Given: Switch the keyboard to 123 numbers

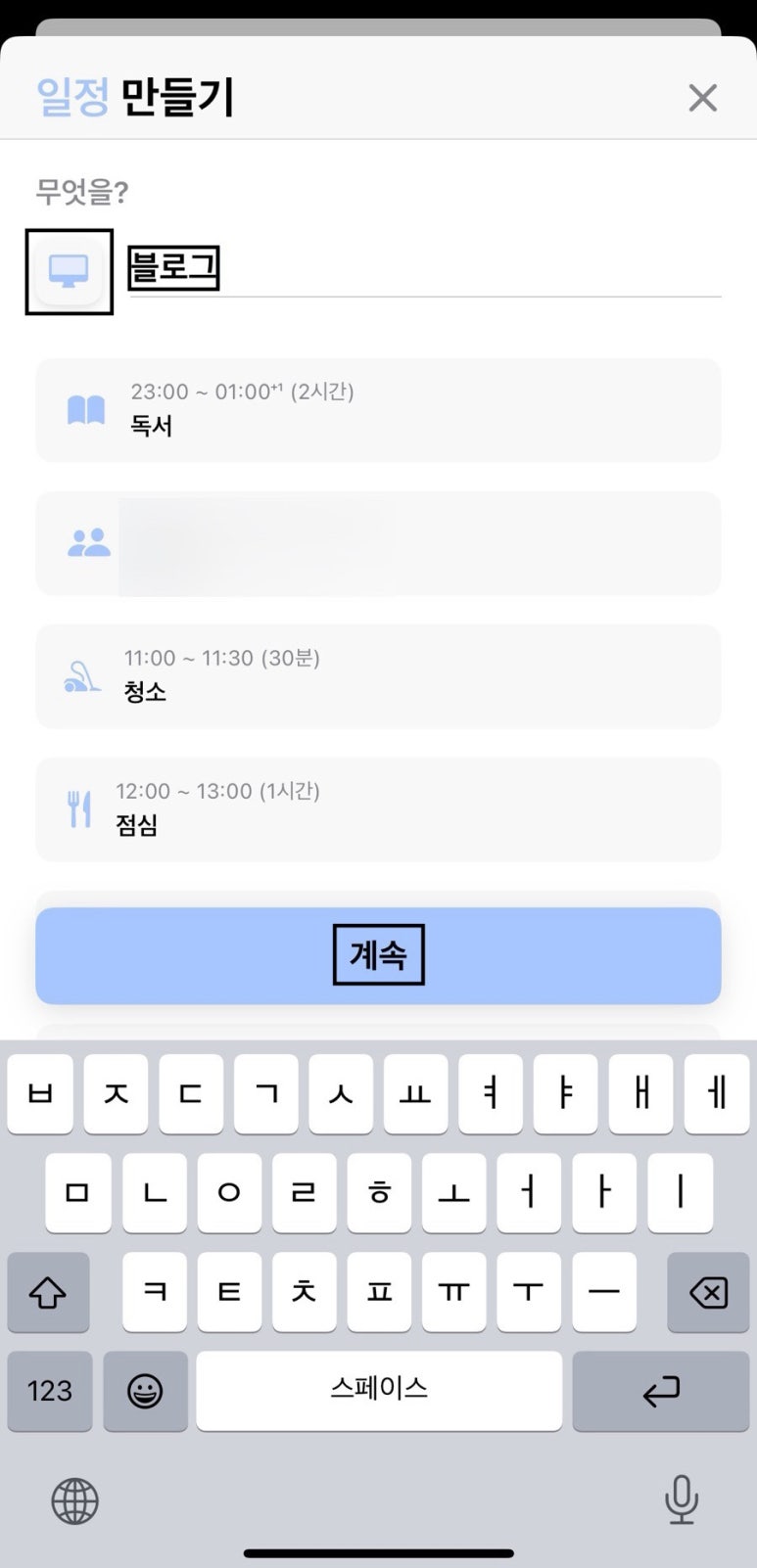Looking at the screenshot, I should click(x=50, y=1391).
